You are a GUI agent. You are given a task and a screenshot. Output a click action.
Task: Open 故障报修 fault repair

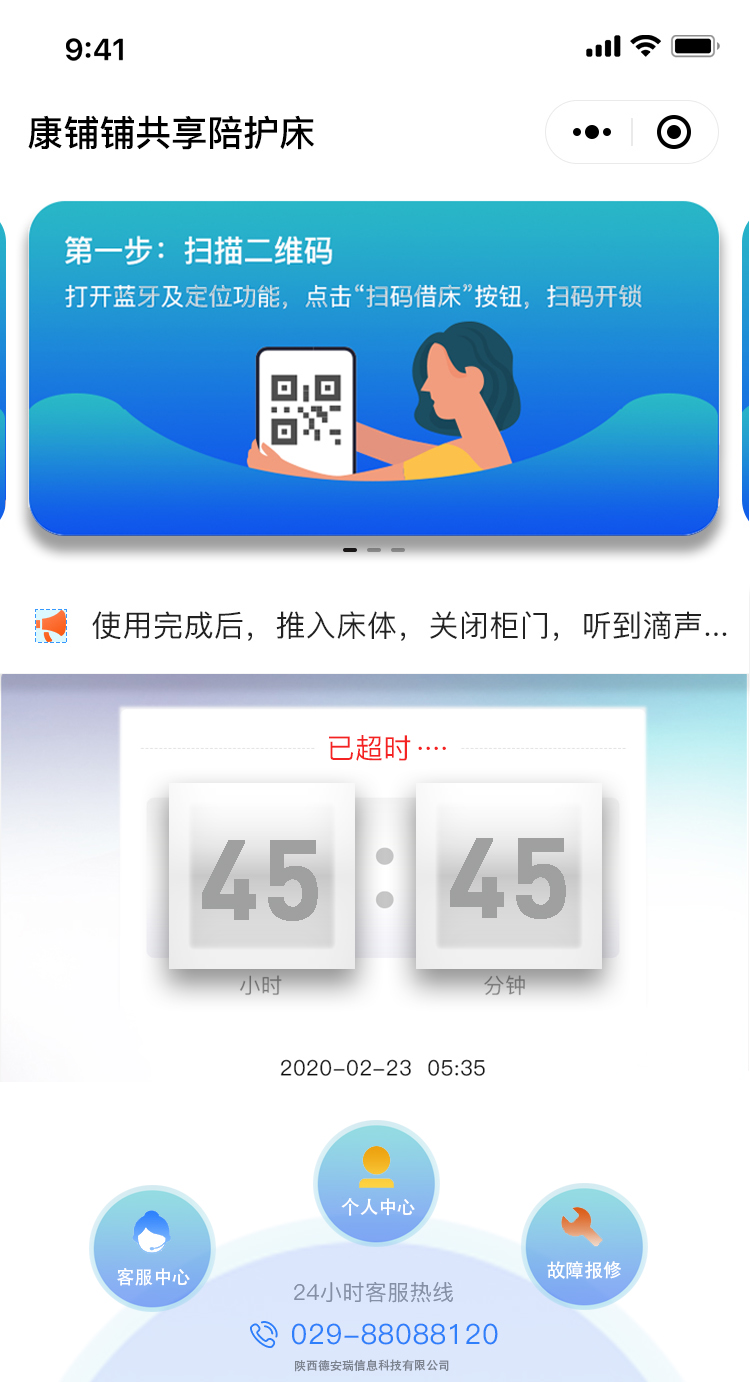pyautogui.click(x=584, y=1245)
